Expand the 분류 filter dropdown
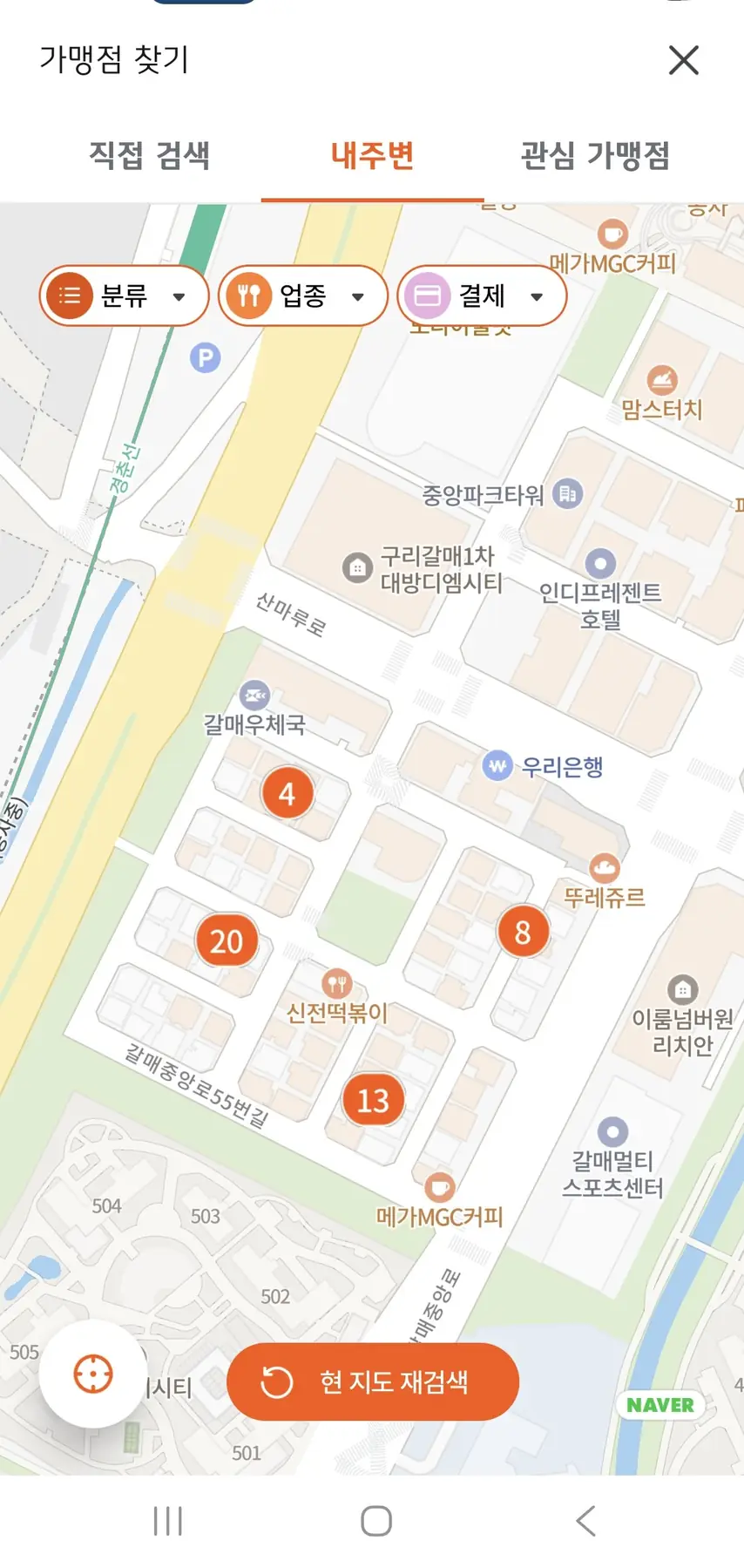 (124, 296)
